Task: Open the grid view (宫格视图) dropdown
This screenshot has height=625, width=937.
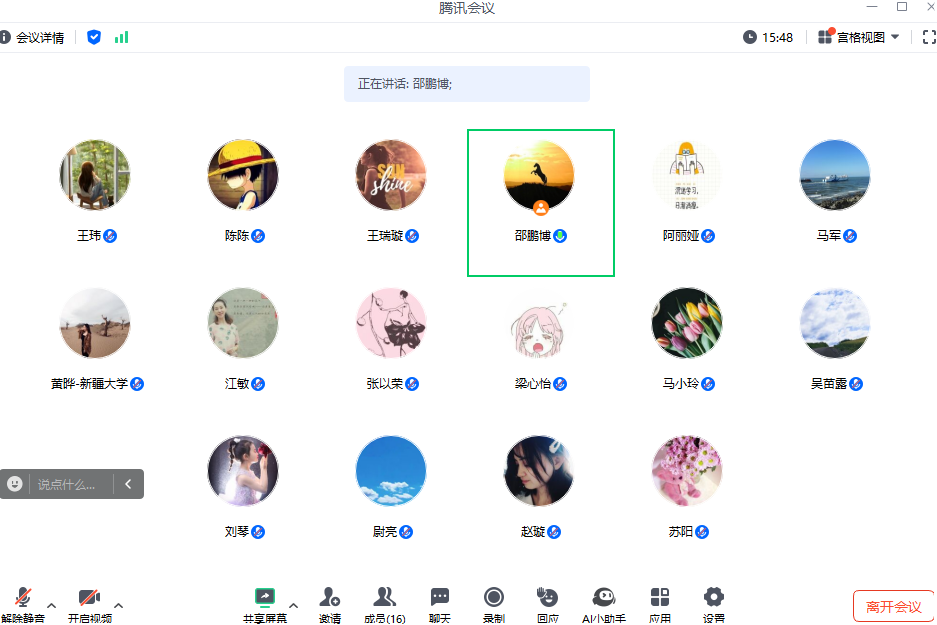Action: click(859, 37)
